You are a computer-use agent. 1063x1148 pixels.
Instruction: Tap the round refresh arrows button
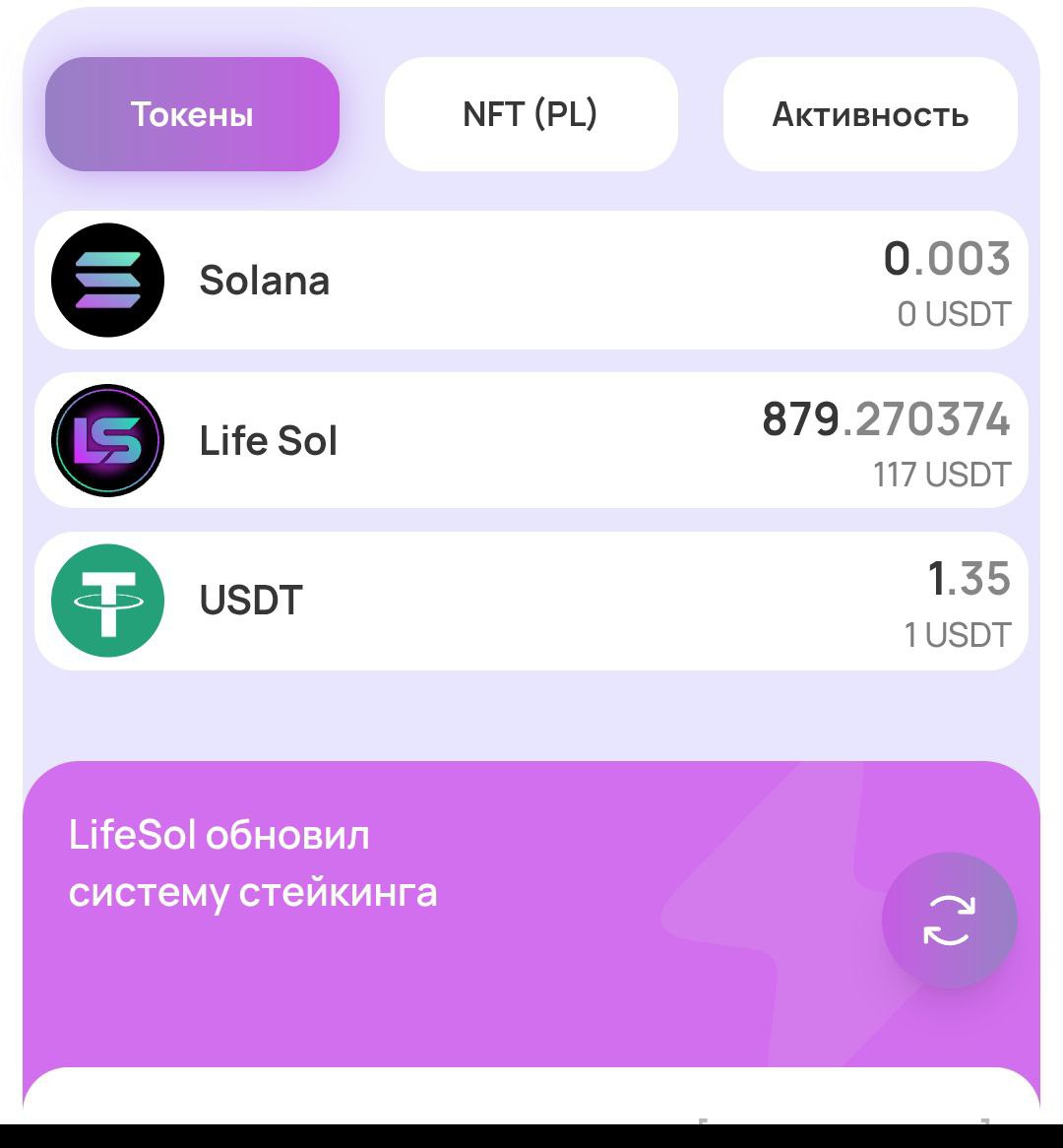pos(949,920)
